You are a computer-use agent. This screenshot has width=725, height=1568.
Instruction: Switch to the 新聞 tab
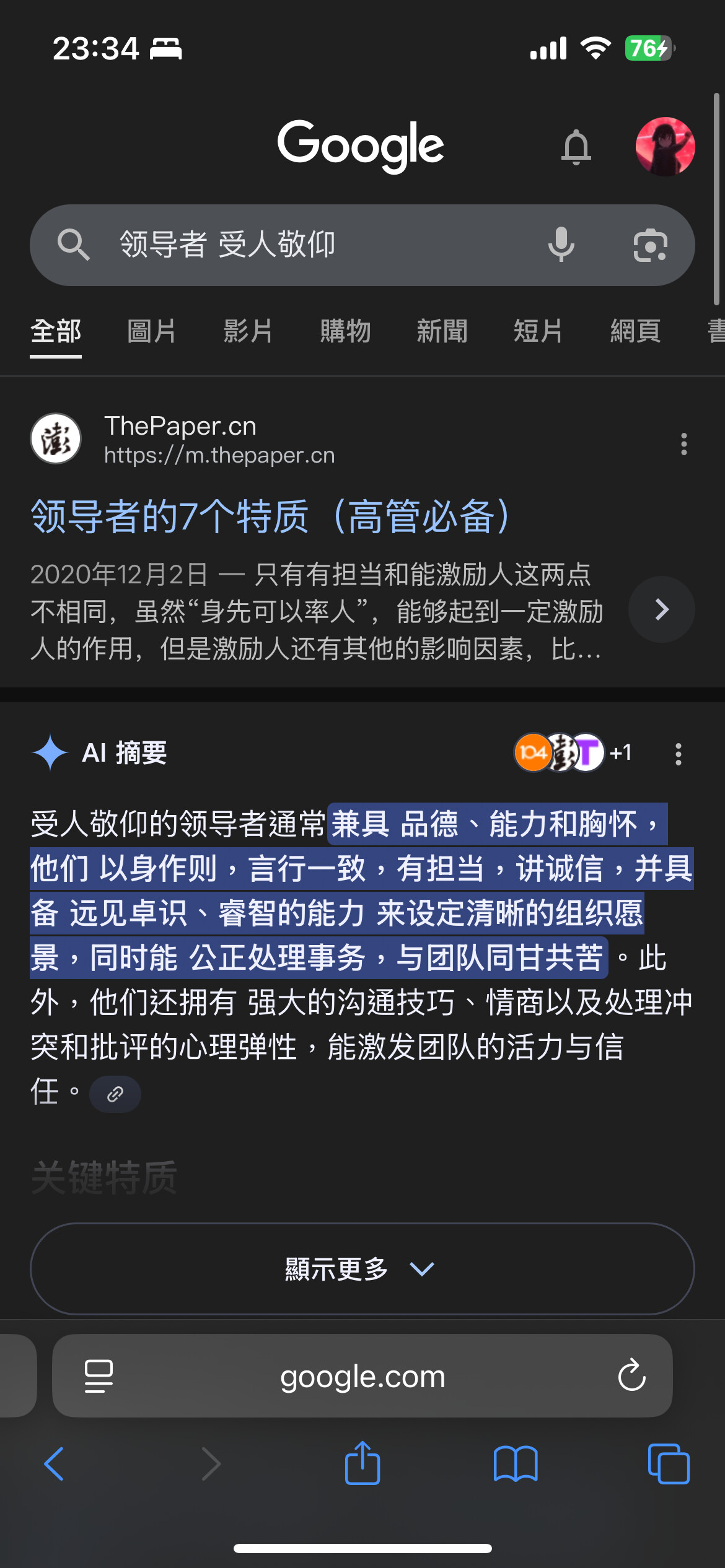click(442, 331)
